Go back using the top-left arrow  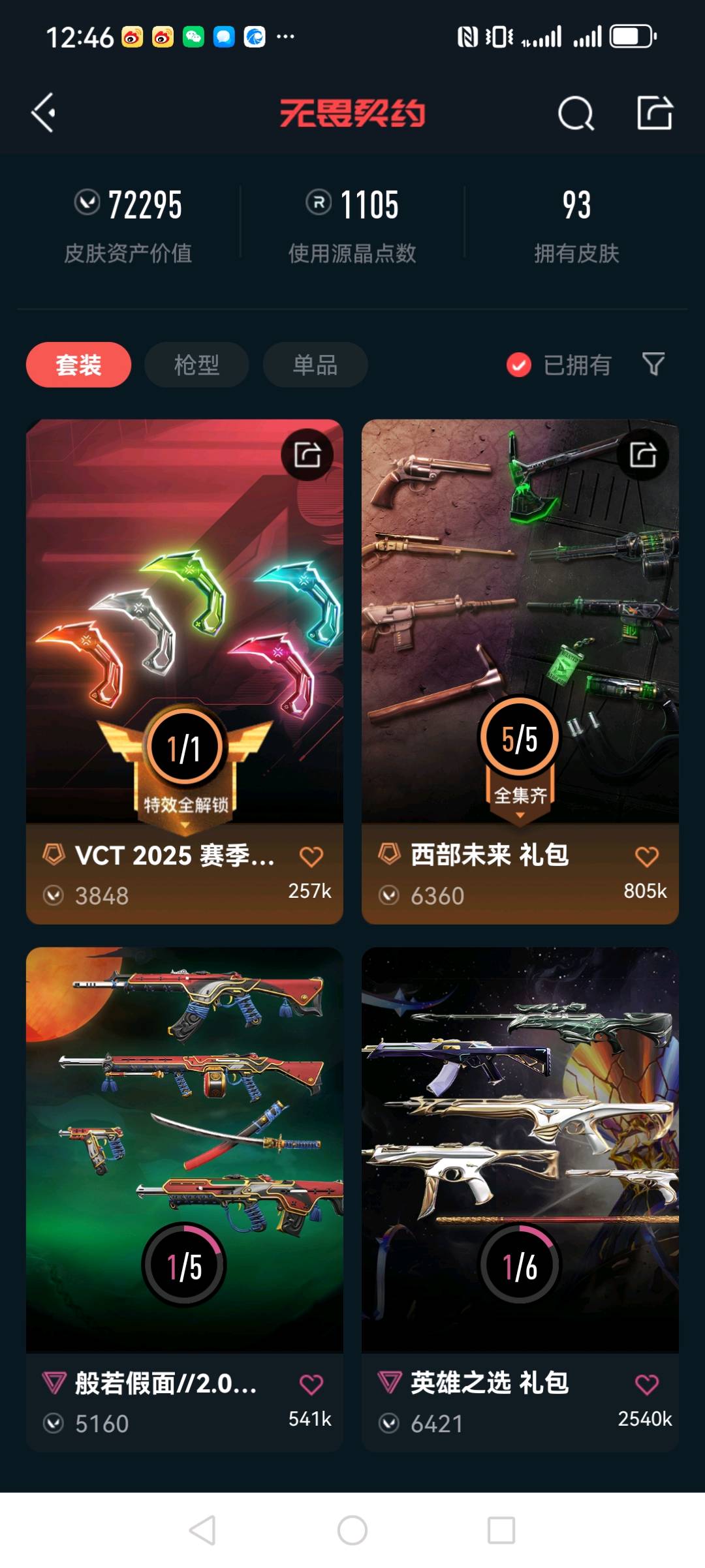[44, 113]
